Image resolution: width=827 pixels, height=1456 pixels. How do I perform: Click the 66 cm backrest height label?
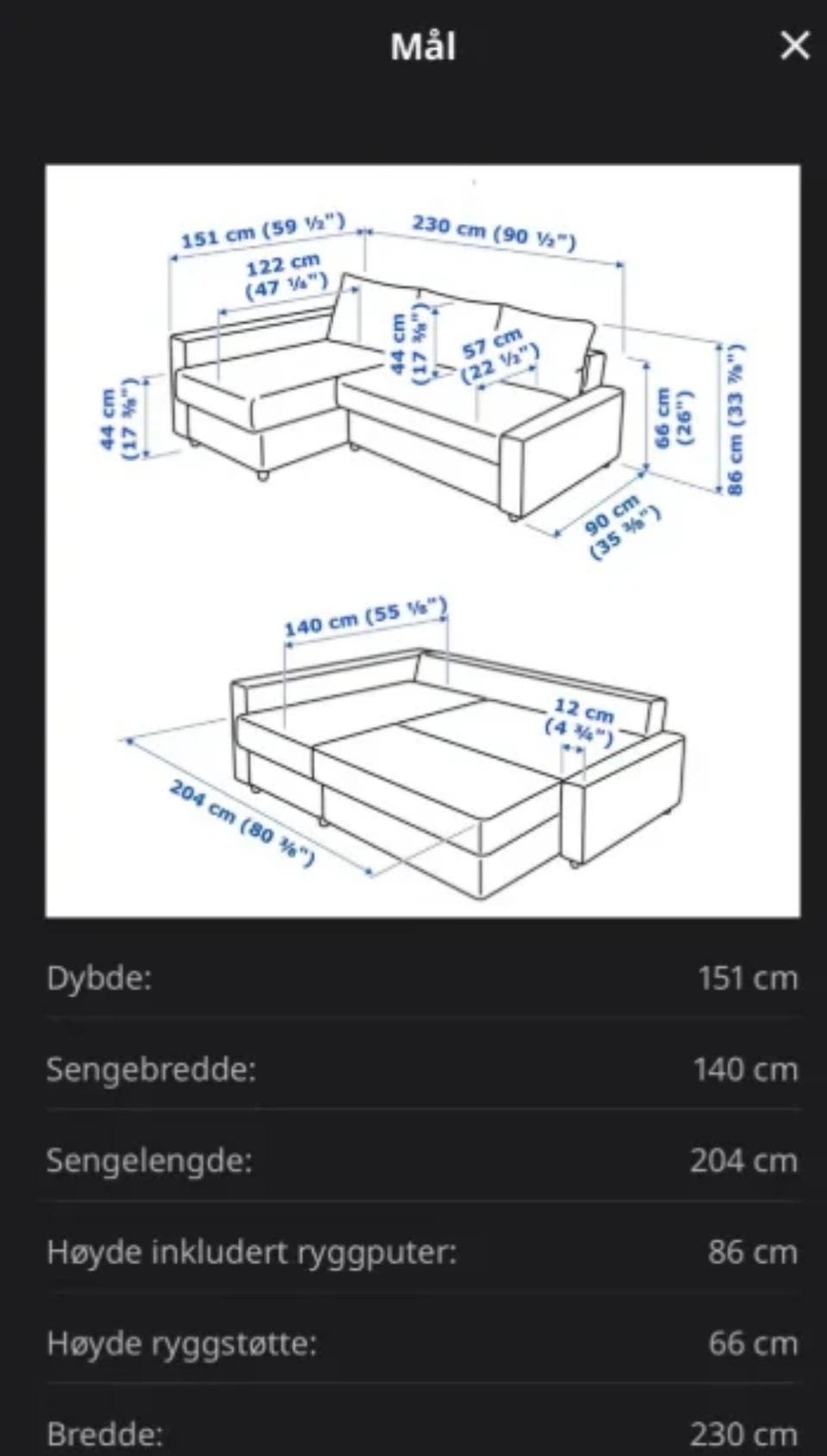(668, 415)
